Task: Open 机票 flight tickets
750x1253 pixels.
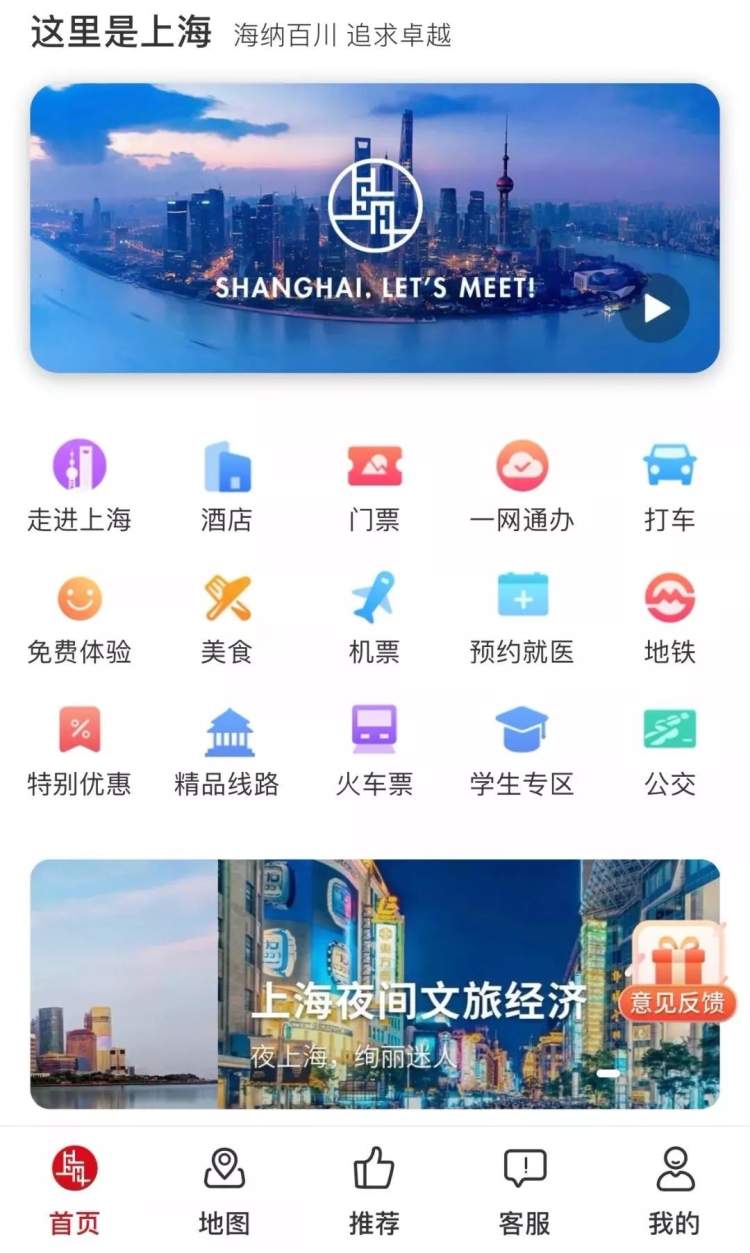Action: 375,618
